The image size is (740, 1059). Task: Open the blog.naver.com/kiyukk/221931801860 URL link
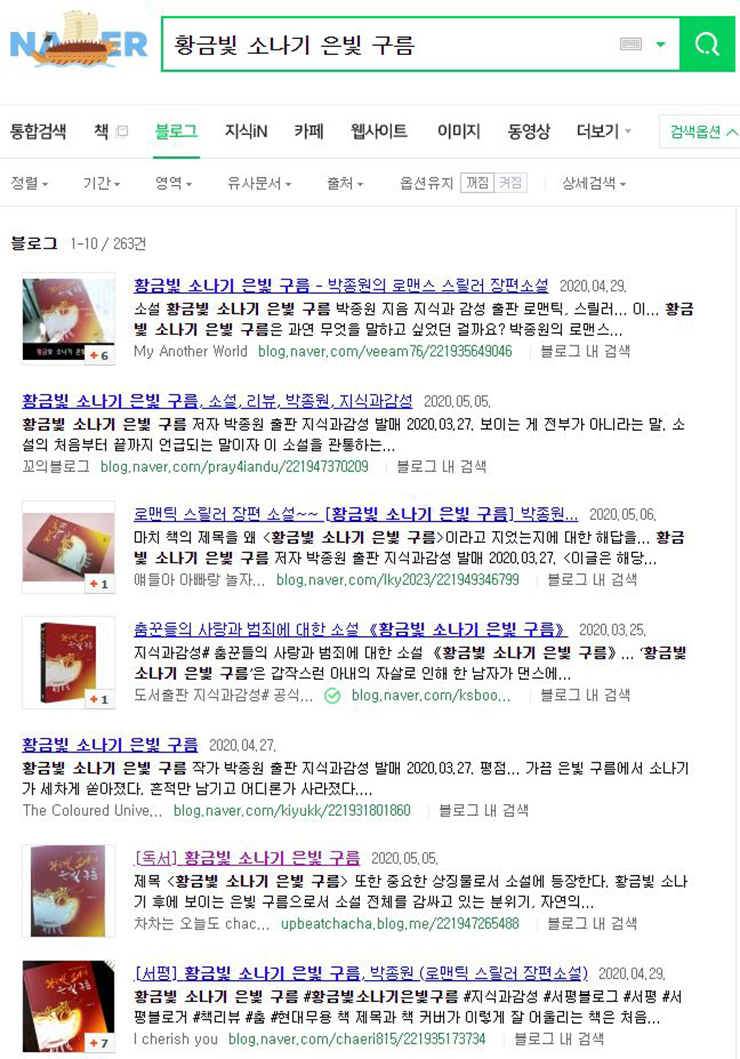[292, 810]
